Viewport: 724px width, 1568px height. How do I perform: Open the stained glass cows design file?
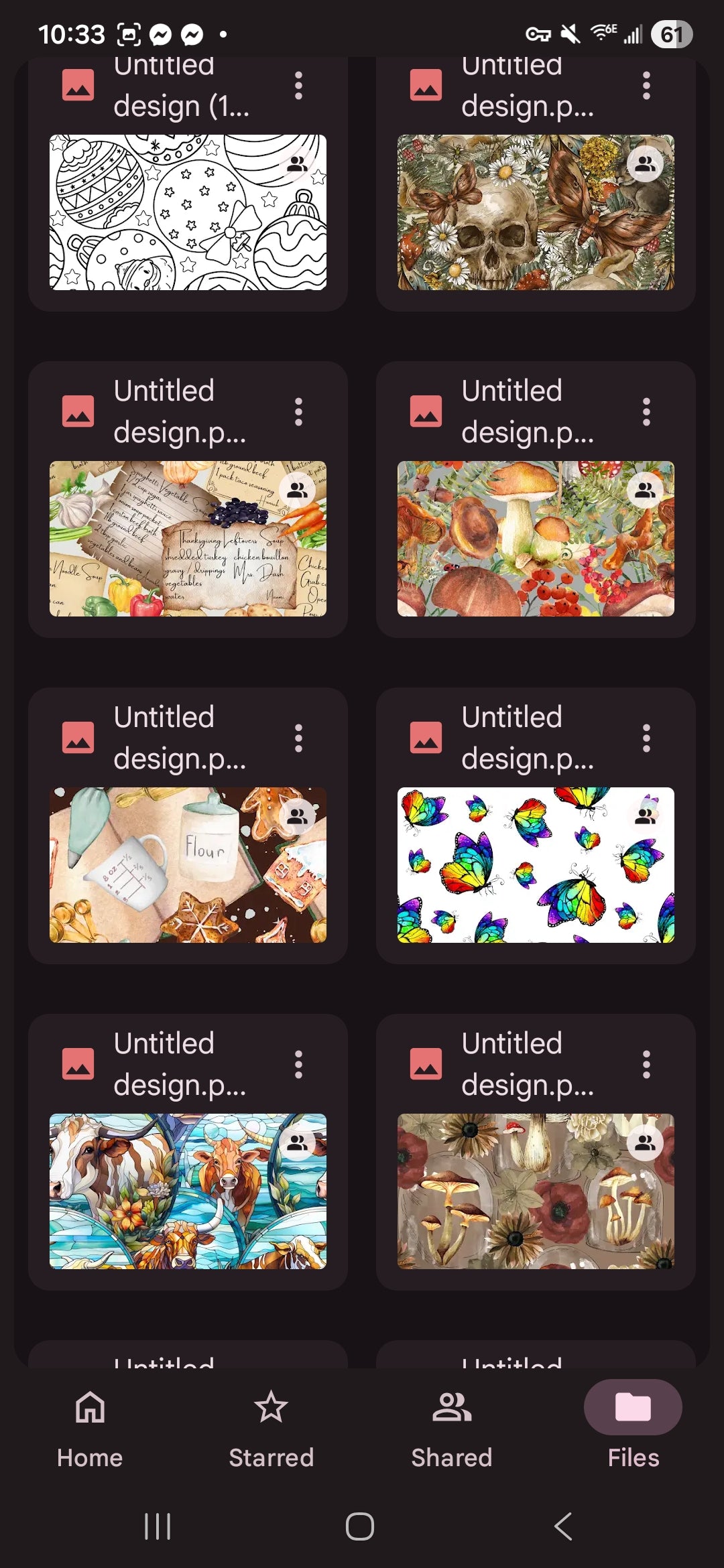188,1191
